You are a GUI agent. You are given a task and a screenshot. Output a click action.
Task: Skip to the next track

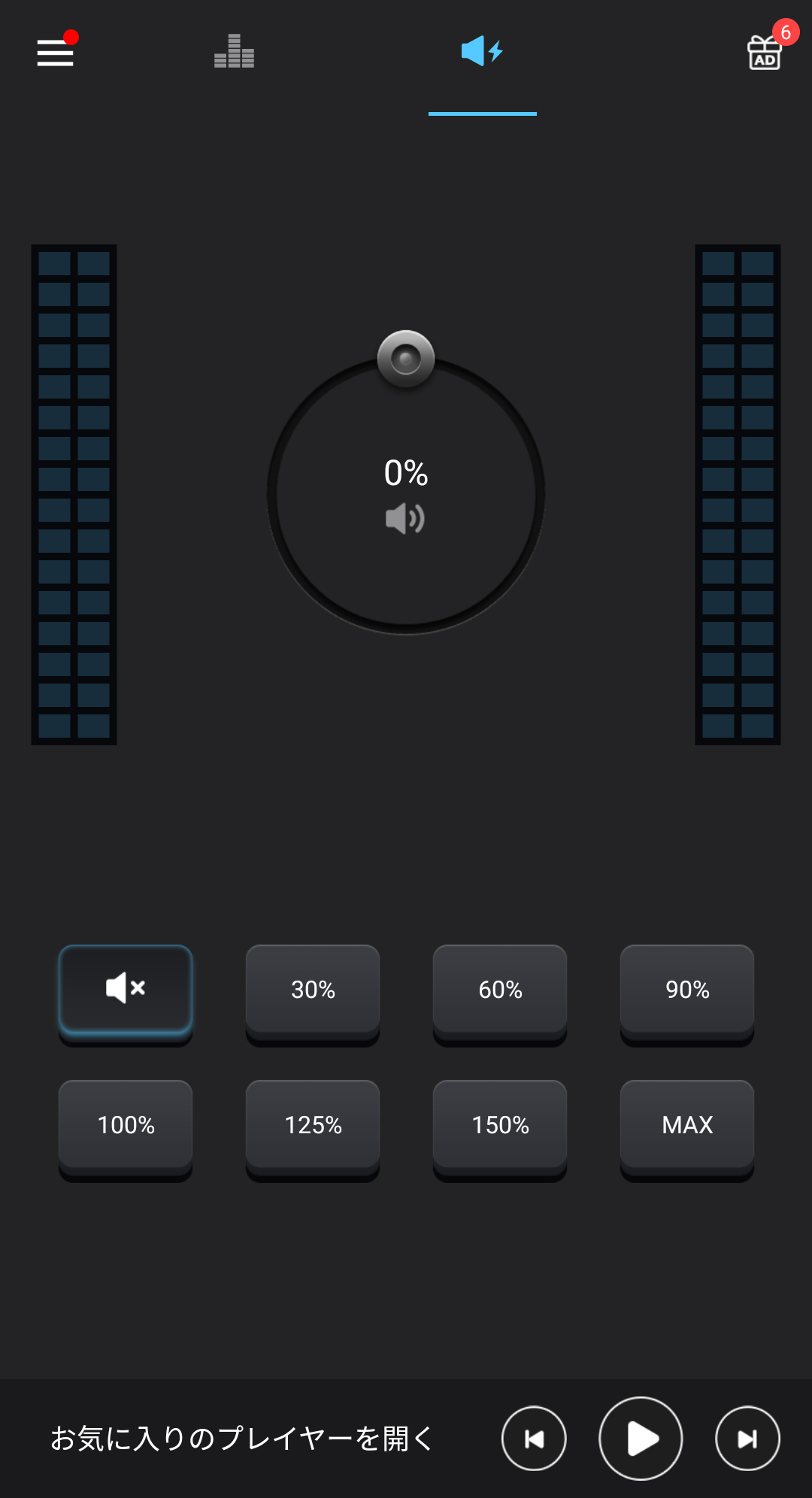(747, 1439)
